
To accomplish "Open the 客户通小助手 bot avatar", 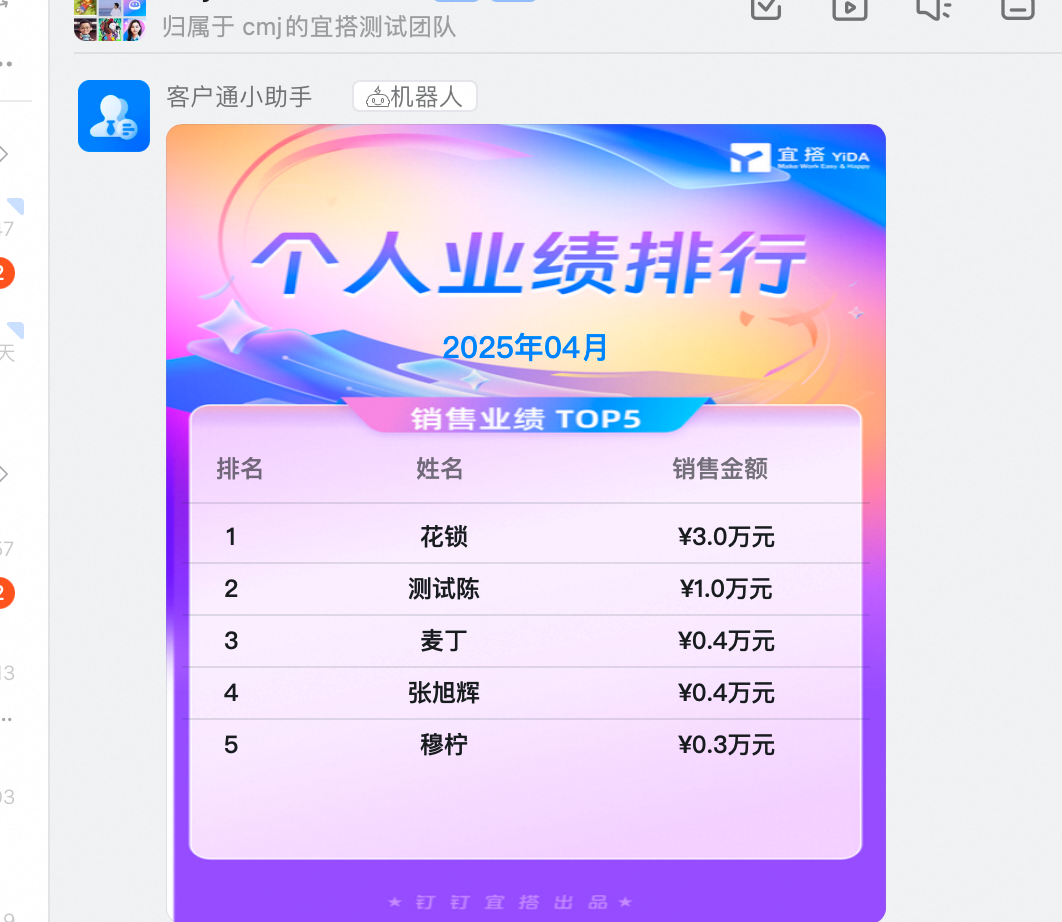I will [114, 116].
